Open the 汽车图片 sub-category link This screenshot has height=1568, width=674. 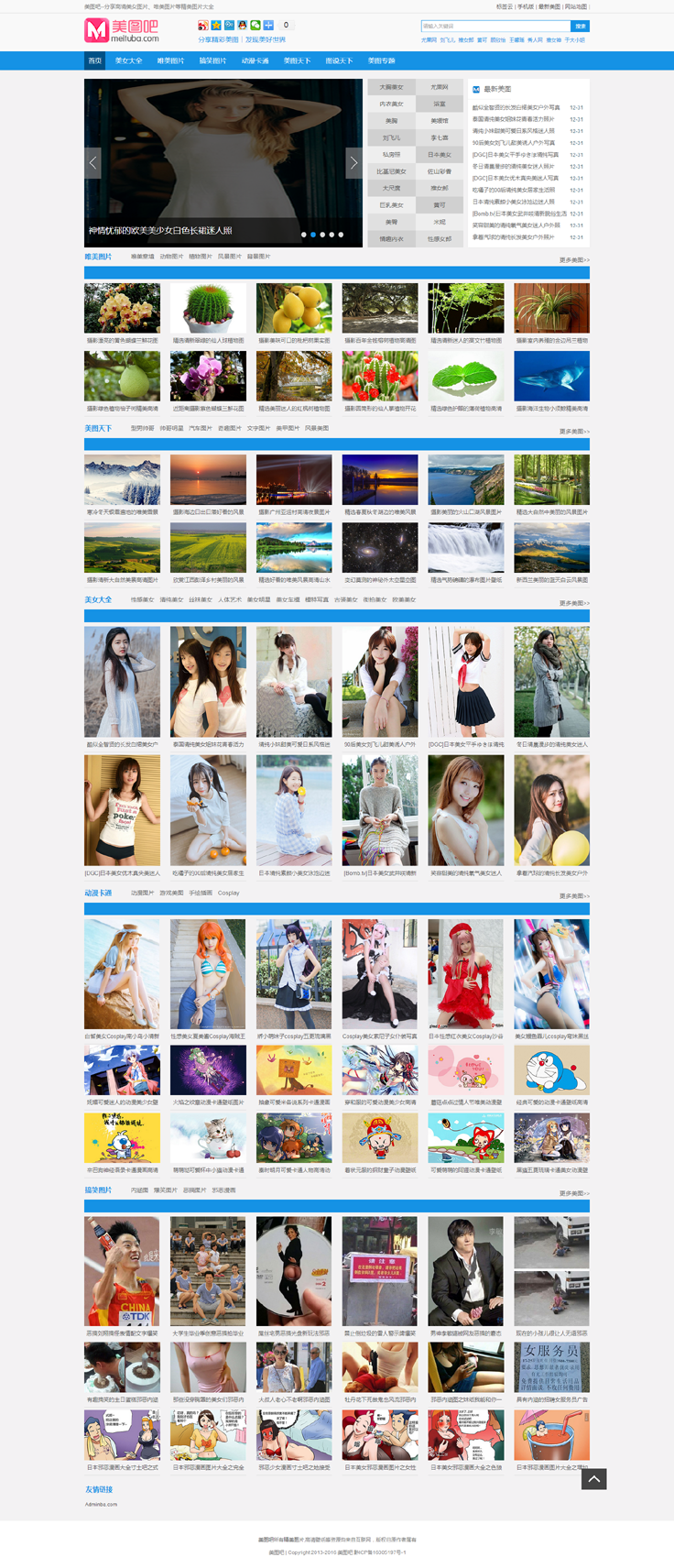coord(200,428)
